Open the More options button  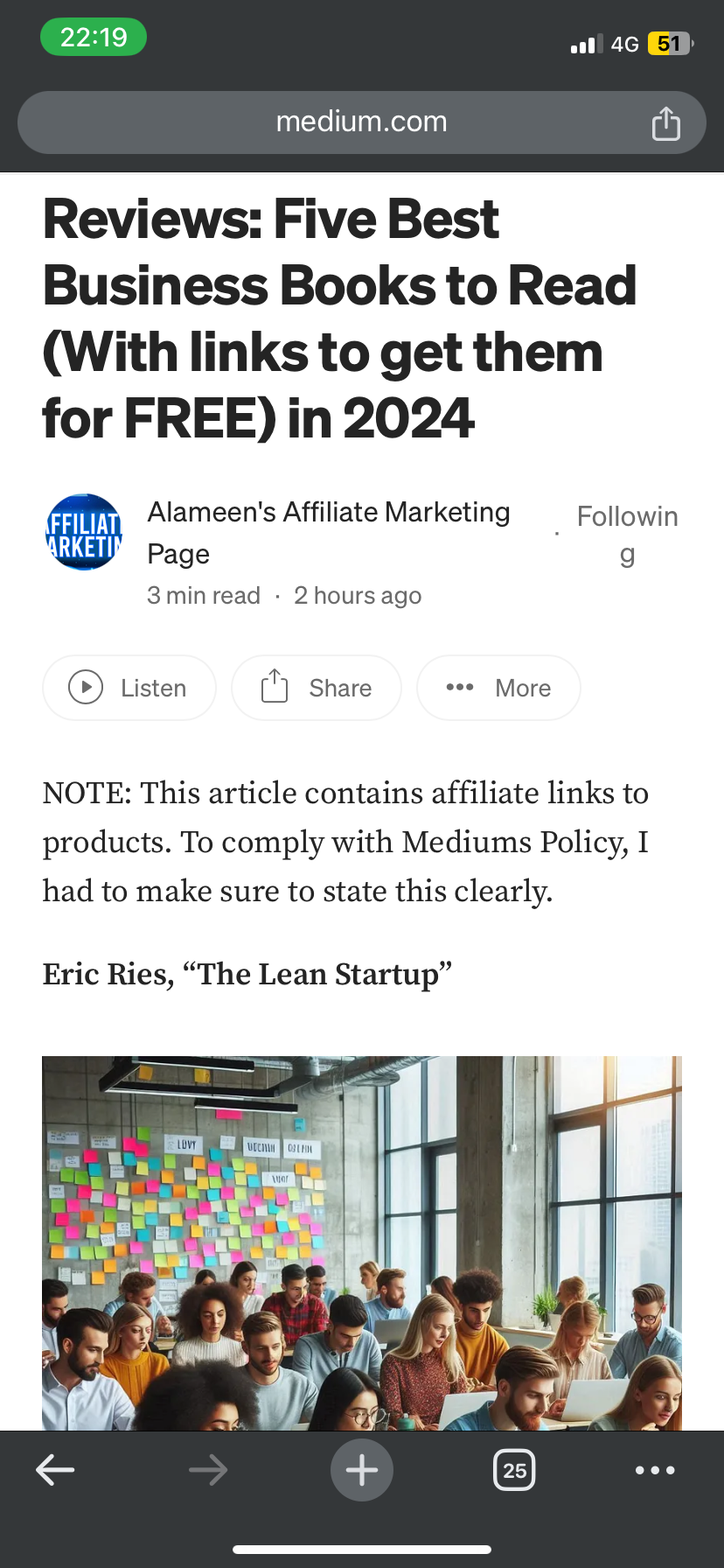pos(498,688)
